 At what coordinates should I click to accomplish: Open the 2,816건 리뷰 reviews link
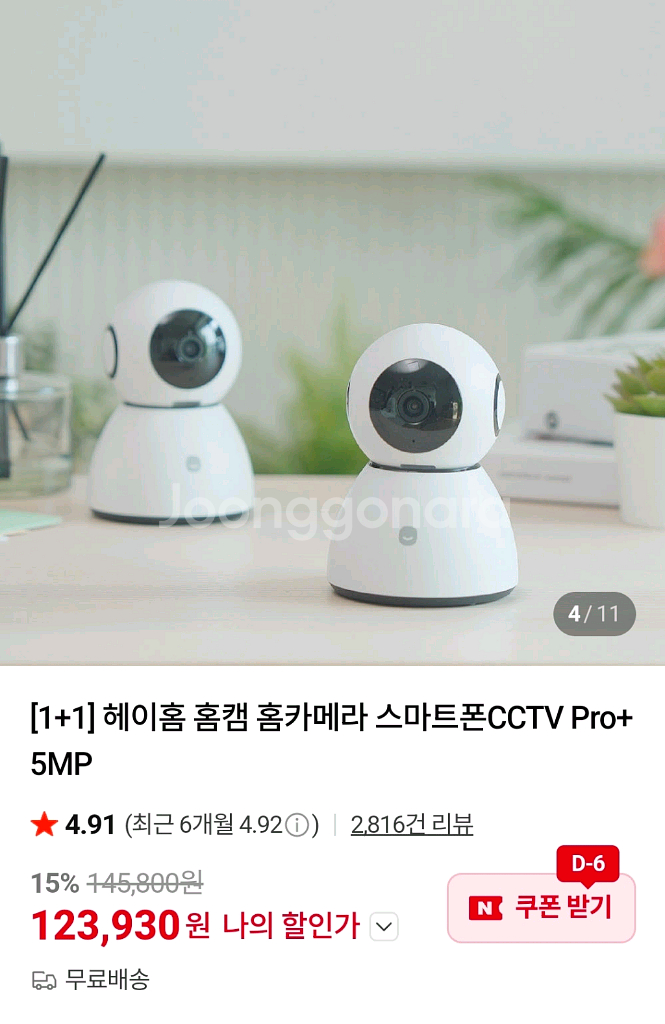coord(411,825)
